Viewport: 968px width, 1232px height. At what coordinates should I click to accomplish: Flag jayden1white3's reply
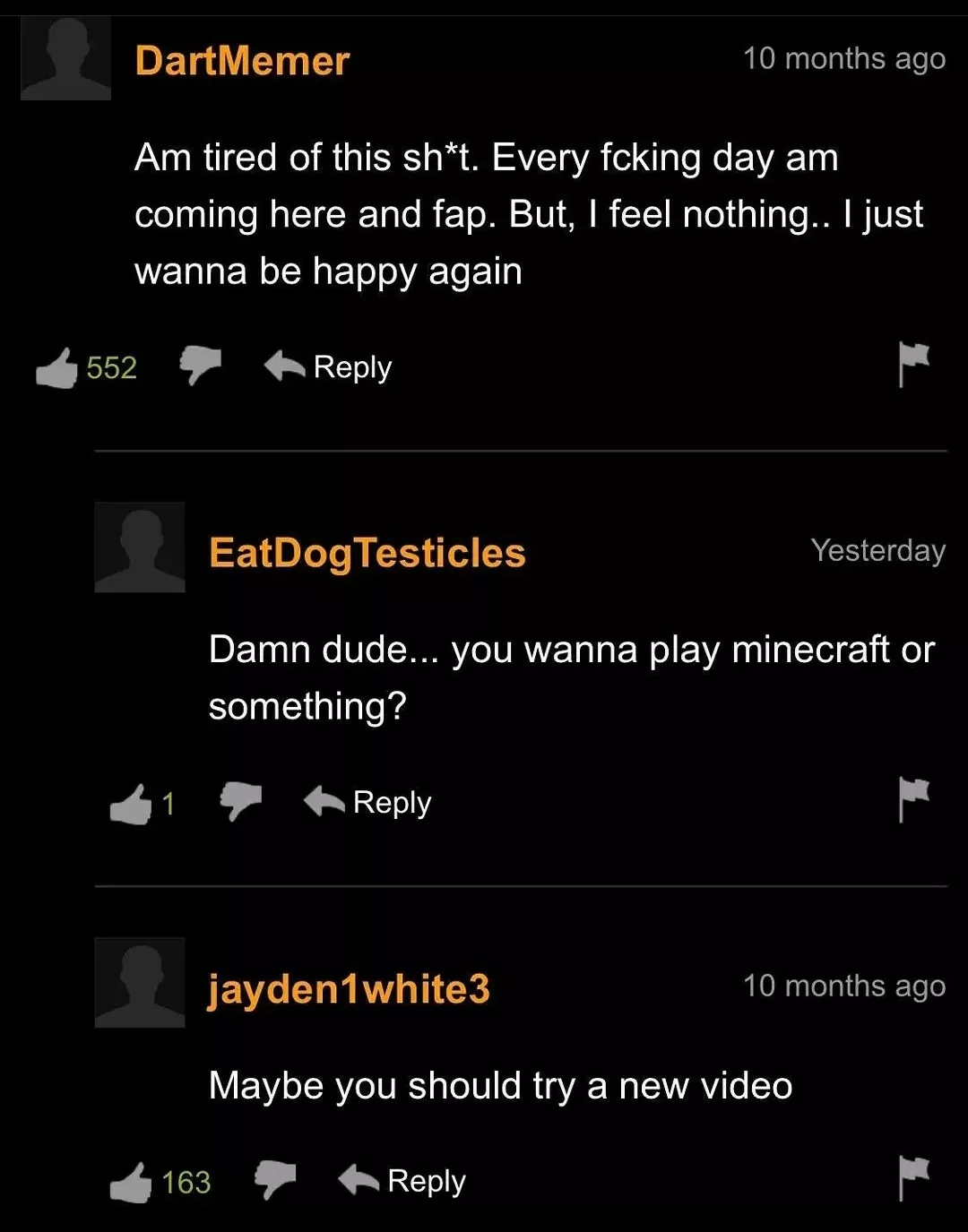click(x=913, y=1176)
